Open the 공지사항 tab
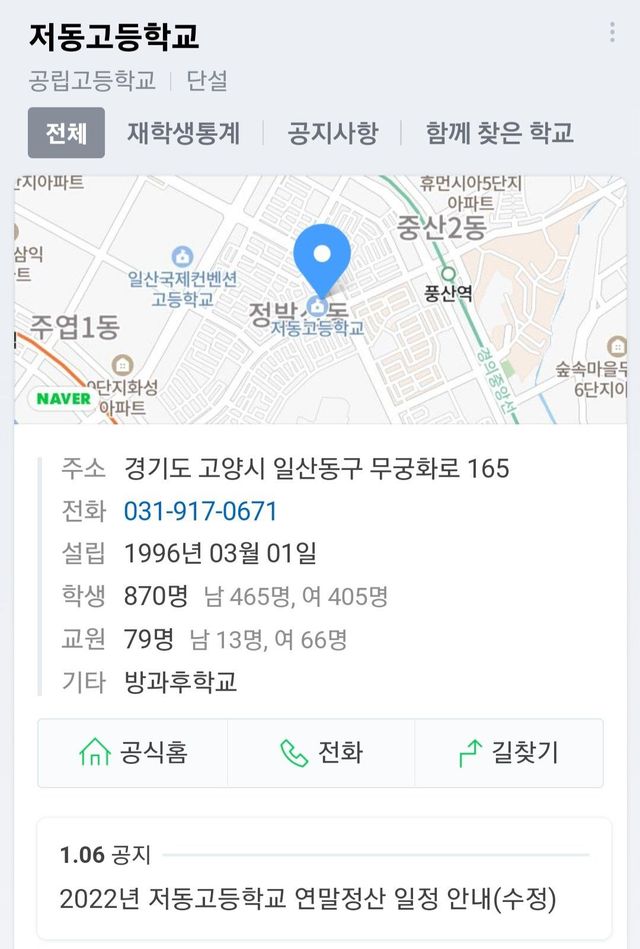The height and width of the screenshot is (949, 640). 333,133
